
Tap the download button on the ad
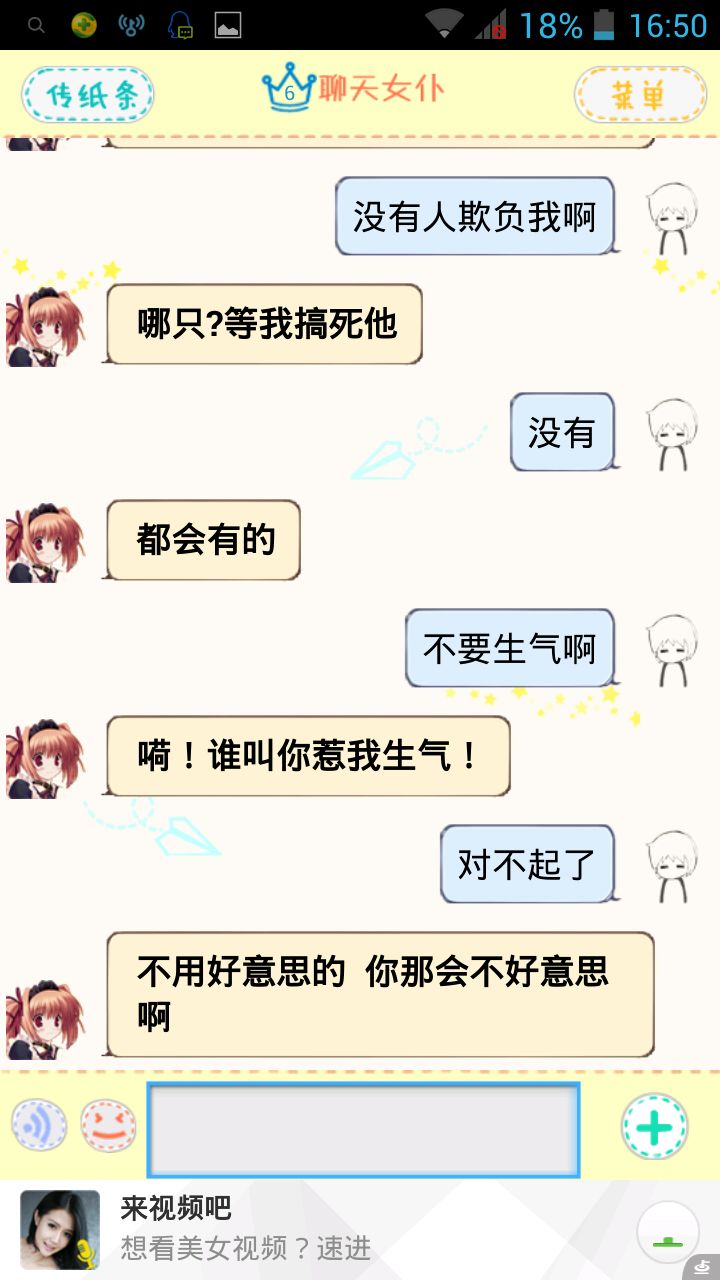click(667, 1231)
